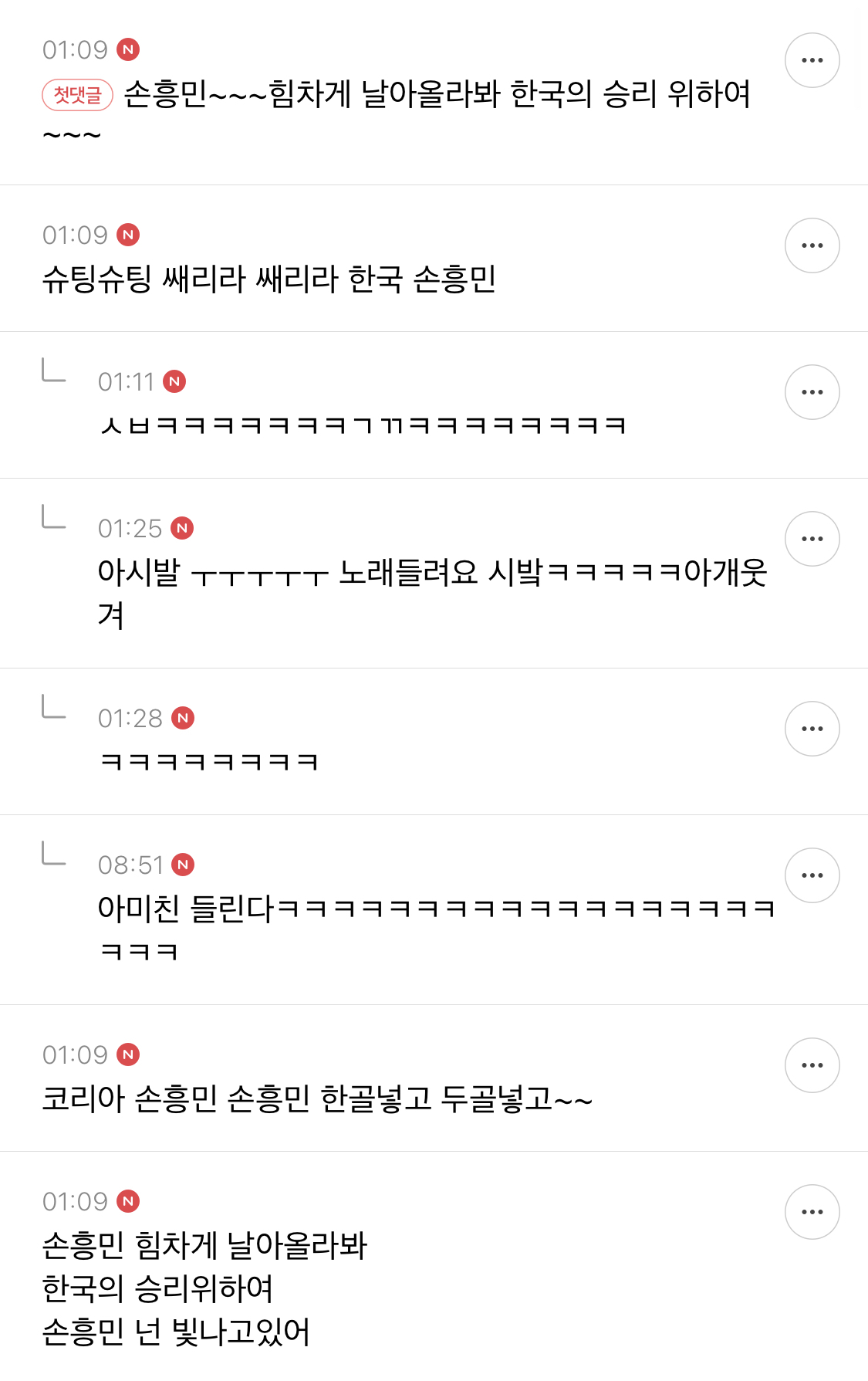Viewport: 868px width, 1381px height.
Task: Open options for the 코리아 손흥민 comment
Action: click(812, 1065)
